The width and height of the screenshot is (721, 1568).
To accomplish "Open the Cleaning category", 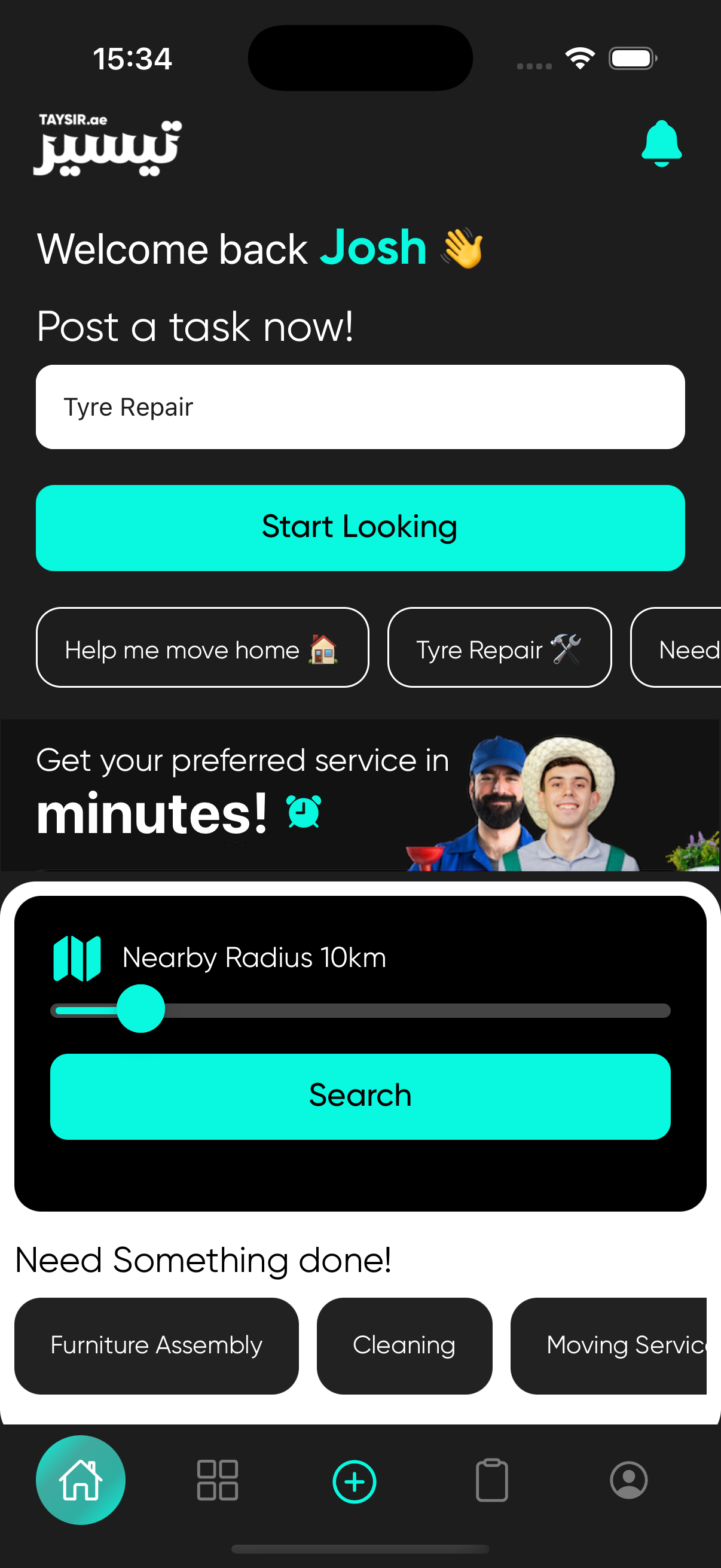I will [404, 1345].
